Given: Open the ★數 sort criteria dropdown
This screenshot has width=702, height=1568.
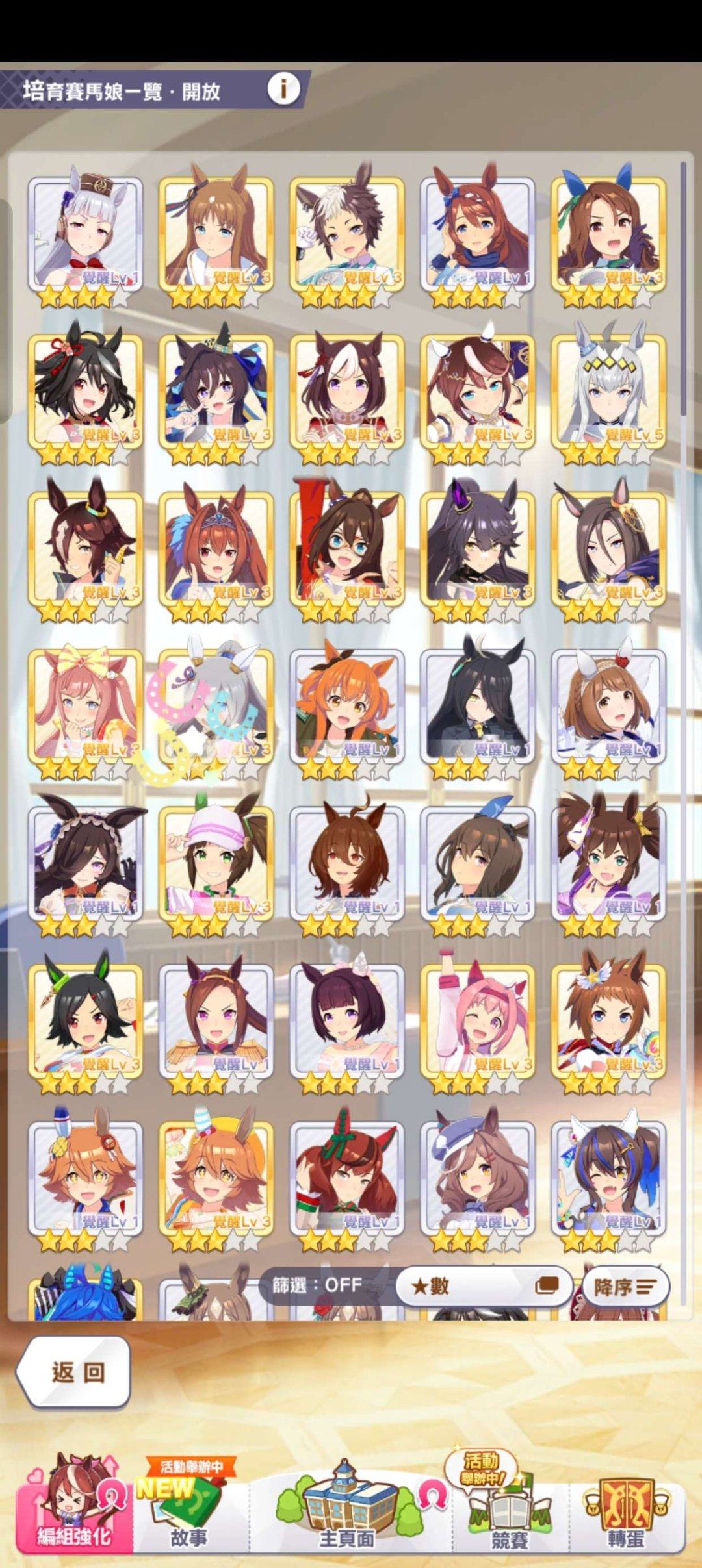Looking at the screenshot, I should pyautogui.click(x=484, y=1285).
